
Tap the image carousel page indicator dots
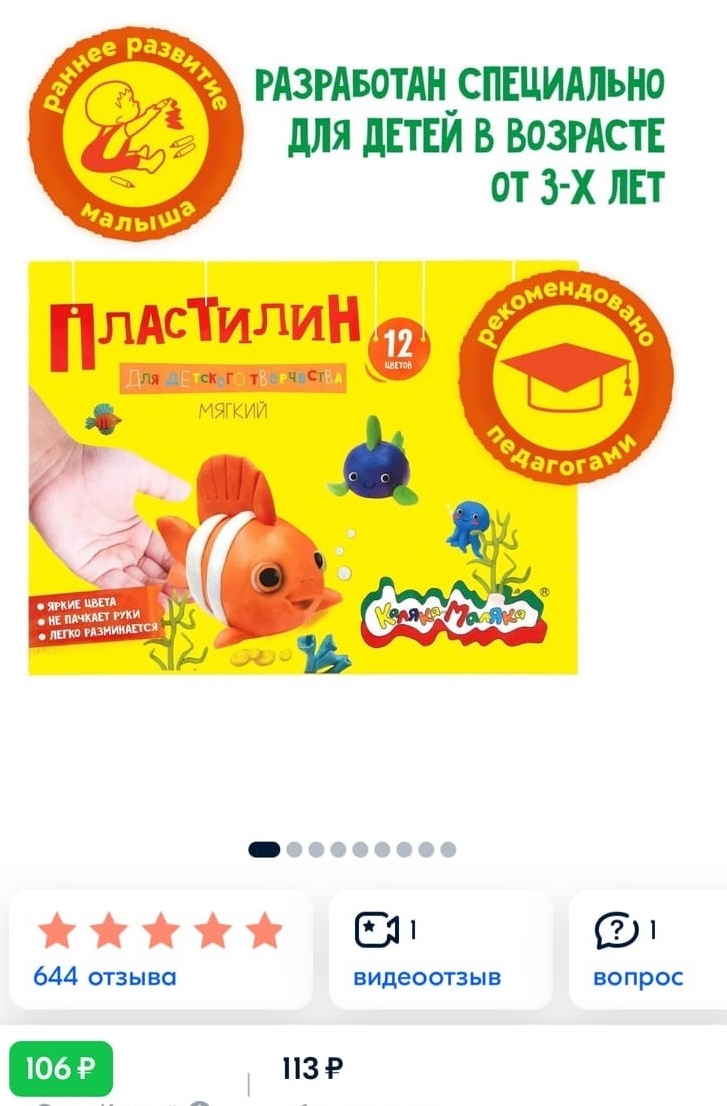[x=352, y=849]
